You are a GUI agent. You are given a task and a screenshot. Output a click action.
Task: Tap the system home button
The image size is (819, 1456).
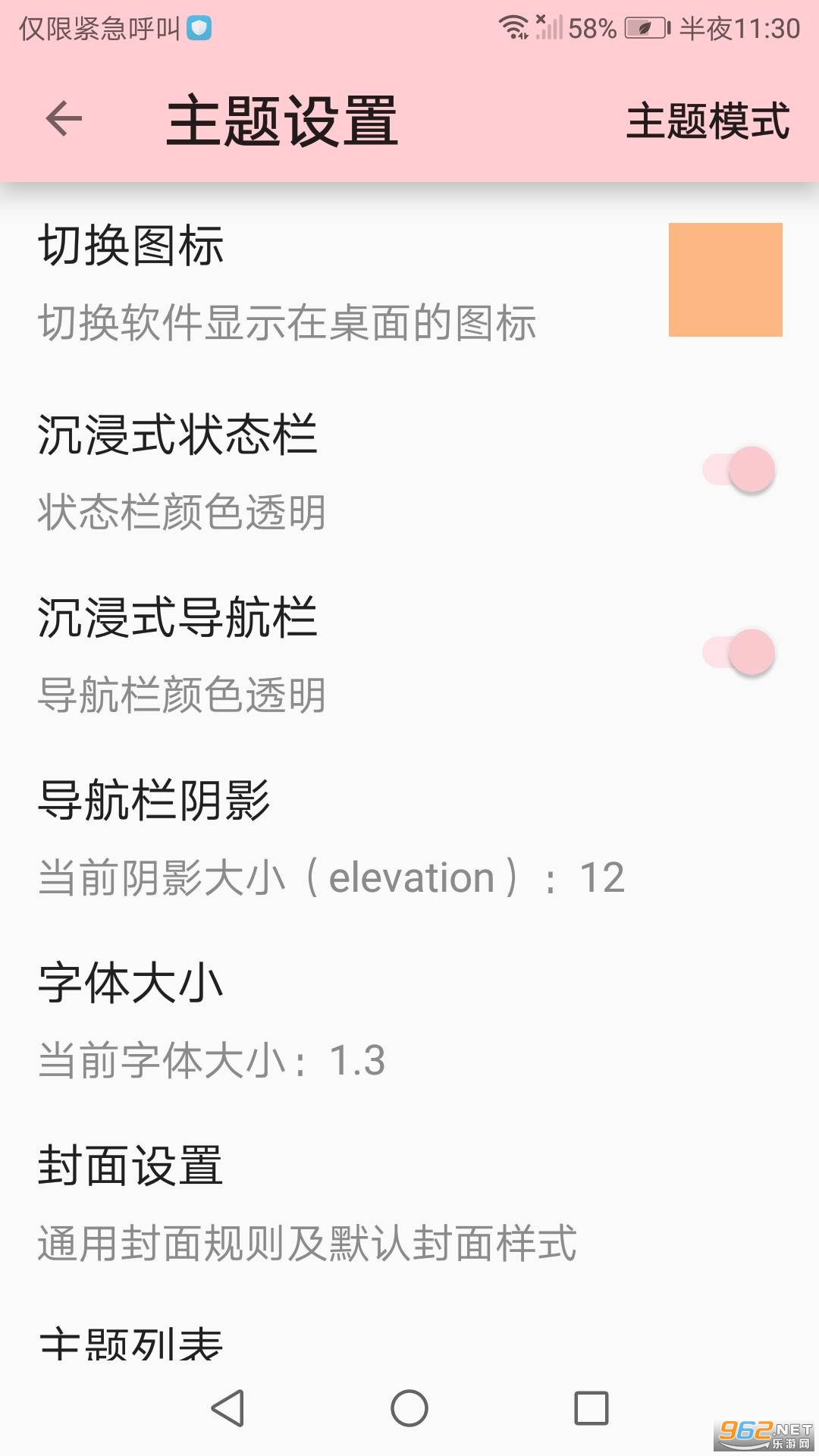409,1408
